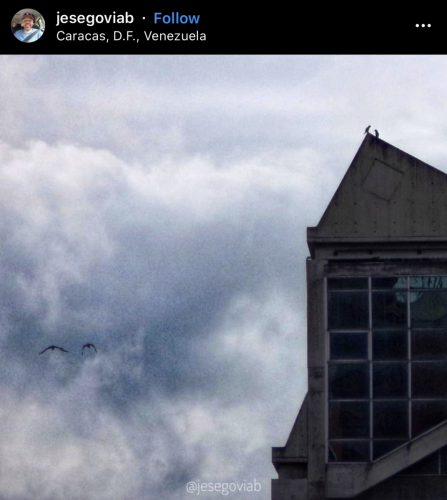Open the three-dot post options menu
The height and width of the screenshot is (500, 447).
(x=423, y=26)
